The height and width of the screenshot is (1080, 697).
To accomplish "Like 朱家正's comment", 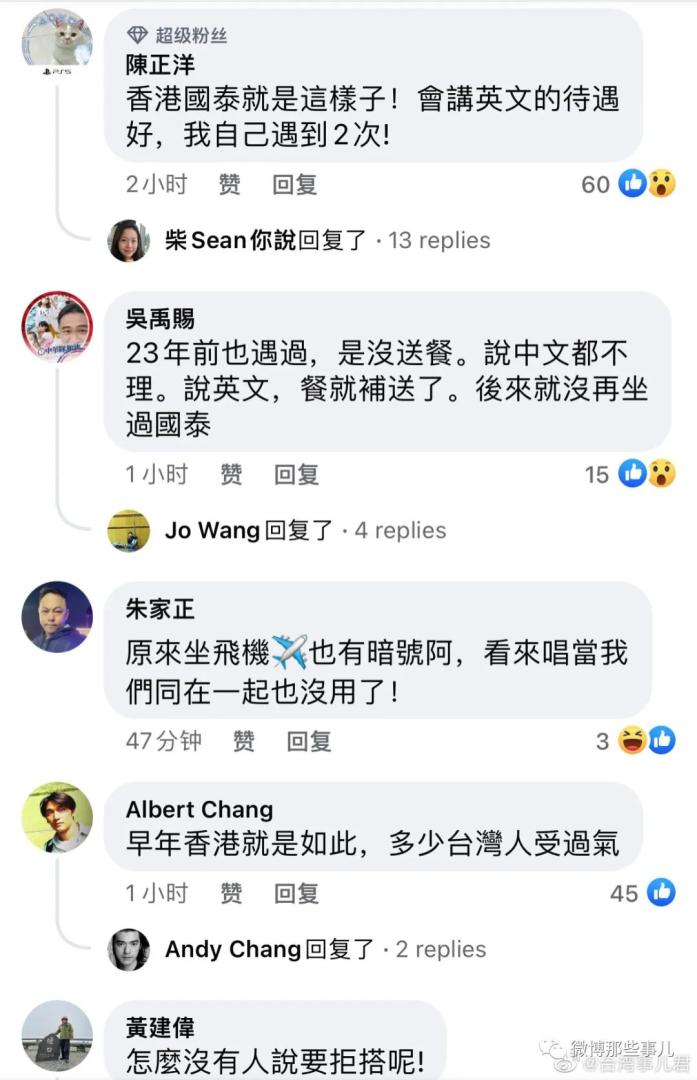I will [x=244, y=741].
